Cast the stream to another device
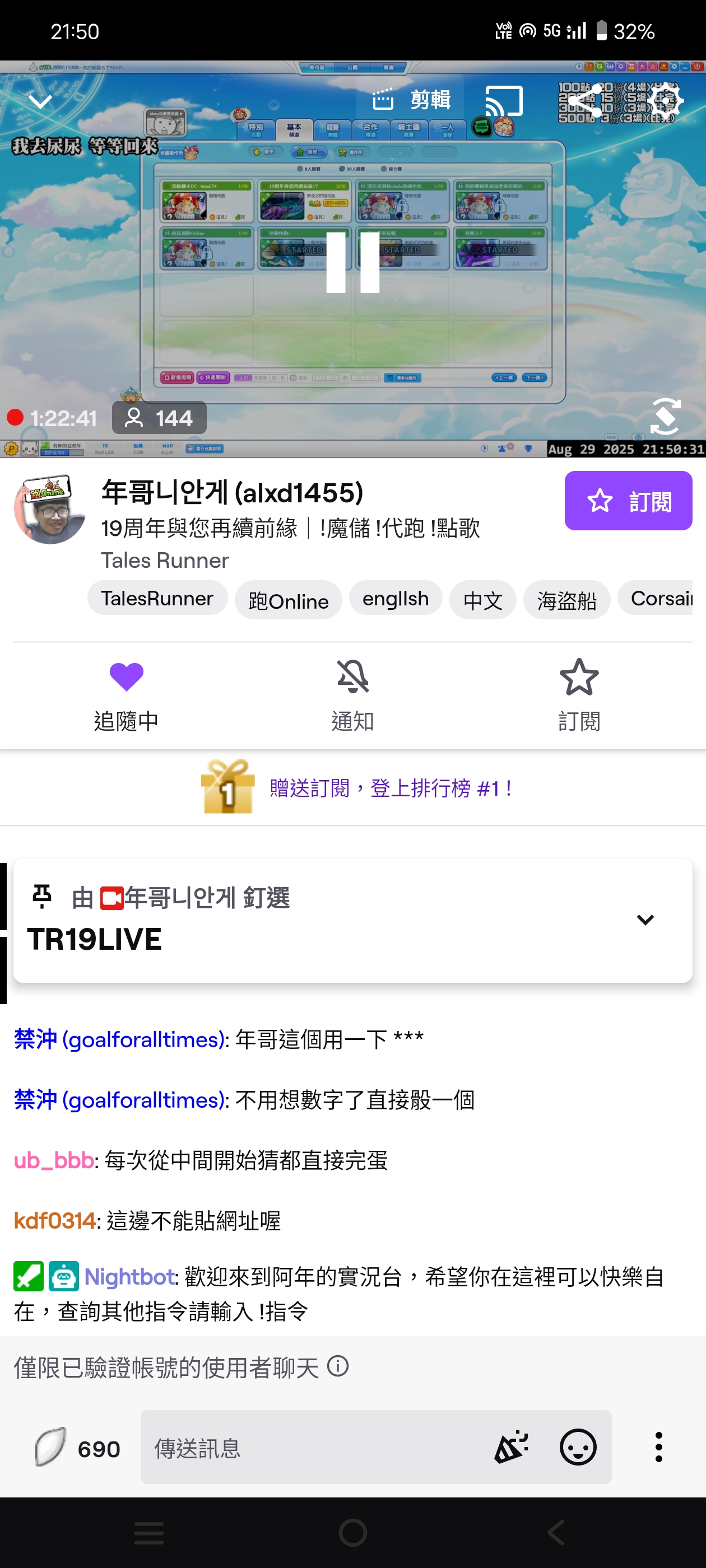Image resolution: width=706 pixels, height=1568 pixels. pos(504,101)
